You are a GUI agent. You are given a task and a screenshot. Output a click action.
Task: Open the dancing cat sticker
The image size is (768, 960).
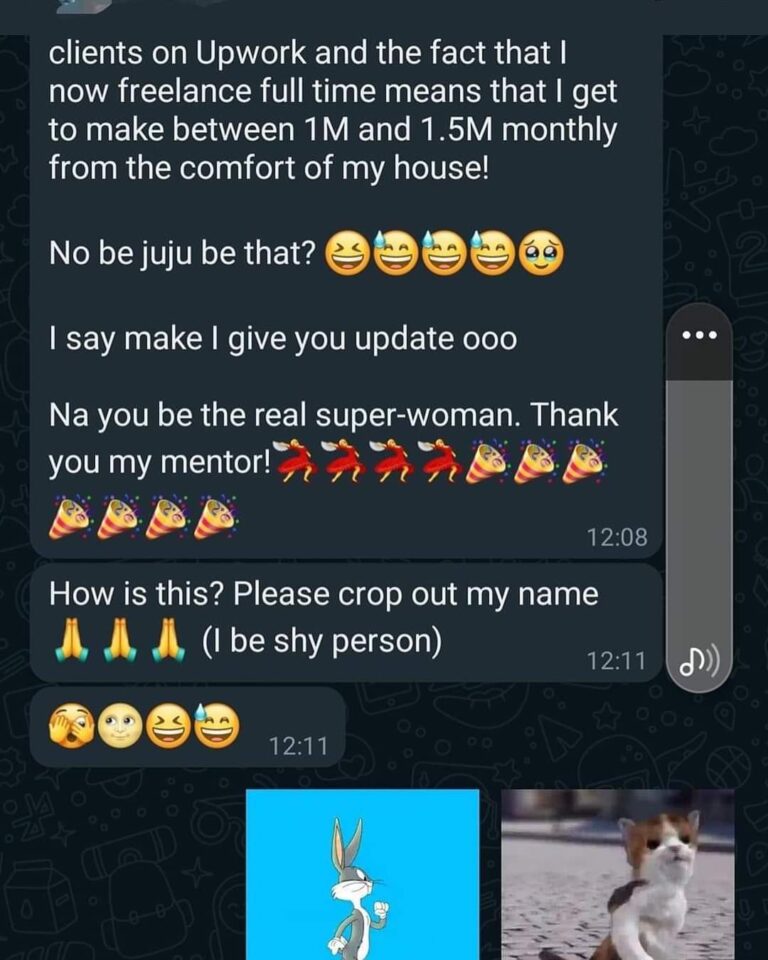617,875
